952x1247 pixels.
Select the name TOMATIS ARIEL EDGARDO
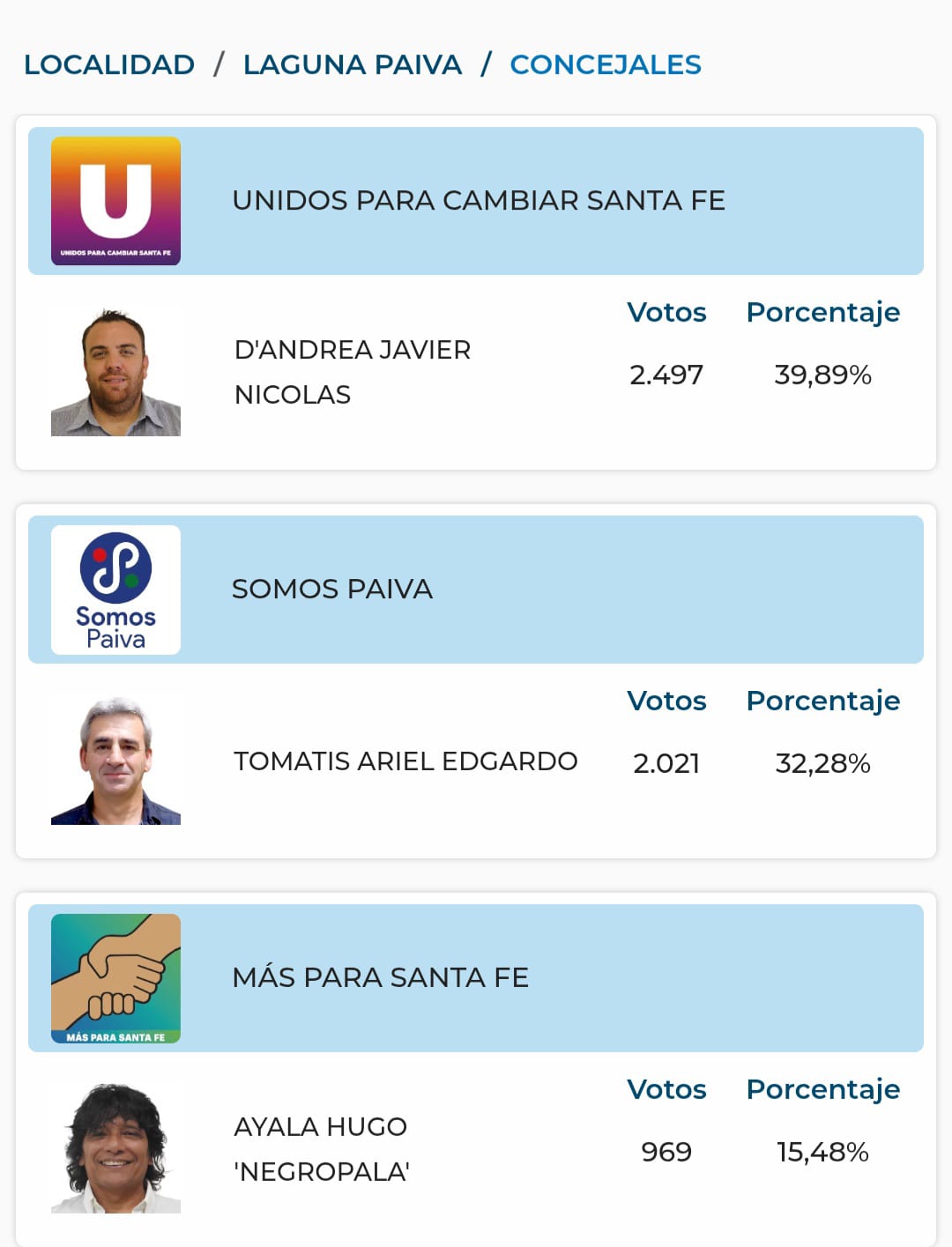click(405, 761)
